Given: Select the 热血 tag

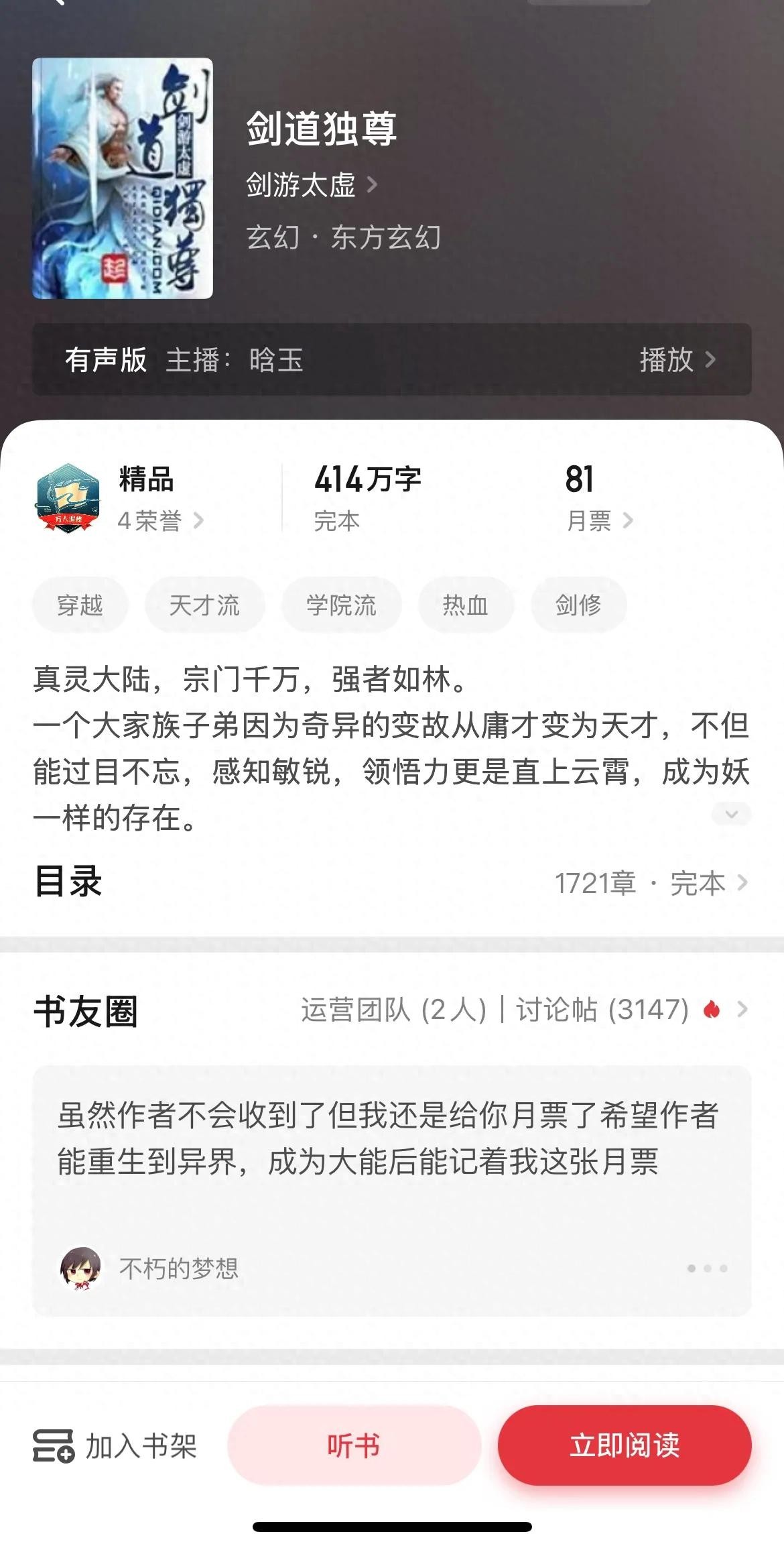Looking at the screenshot, I should (465, 605).
